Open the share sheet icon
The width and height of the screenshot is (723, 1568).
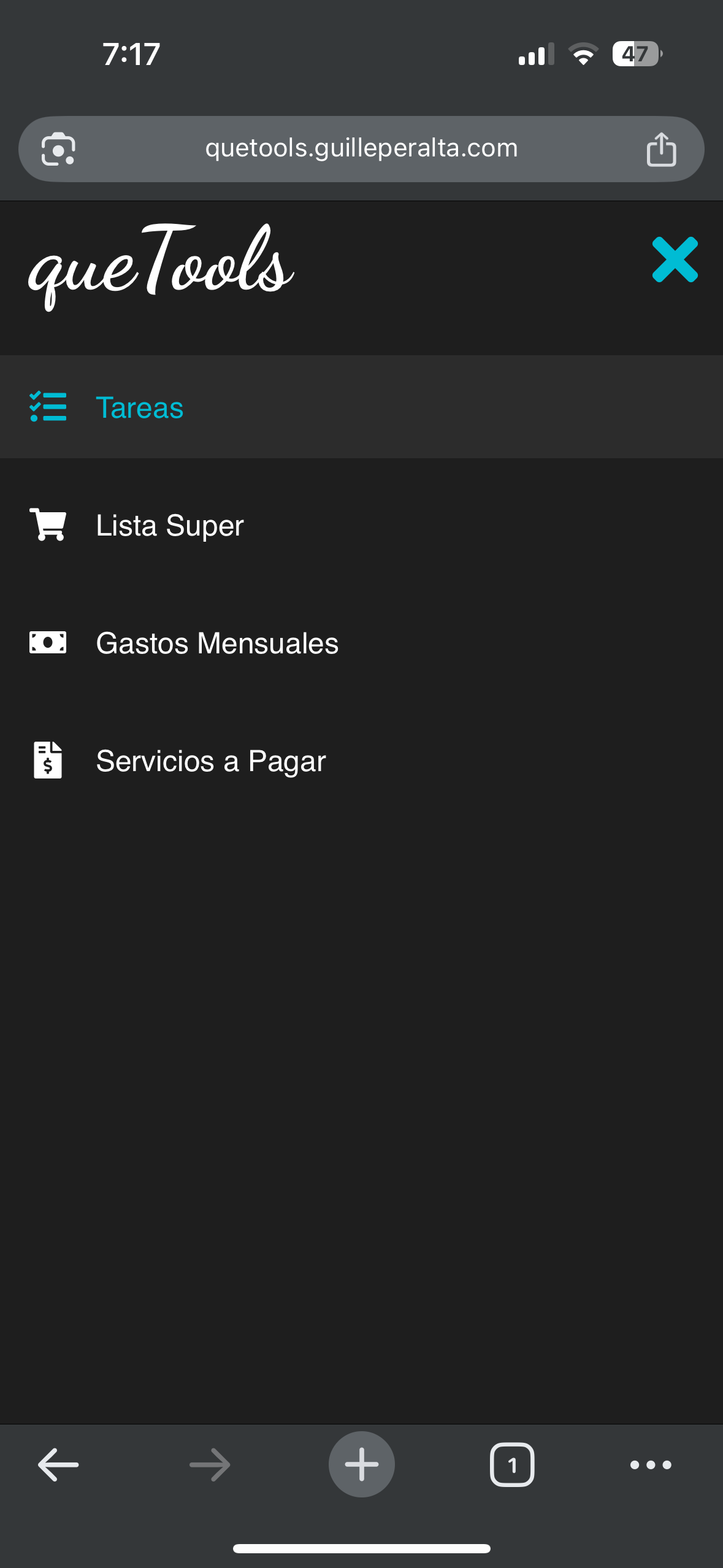tap(661, 148)
